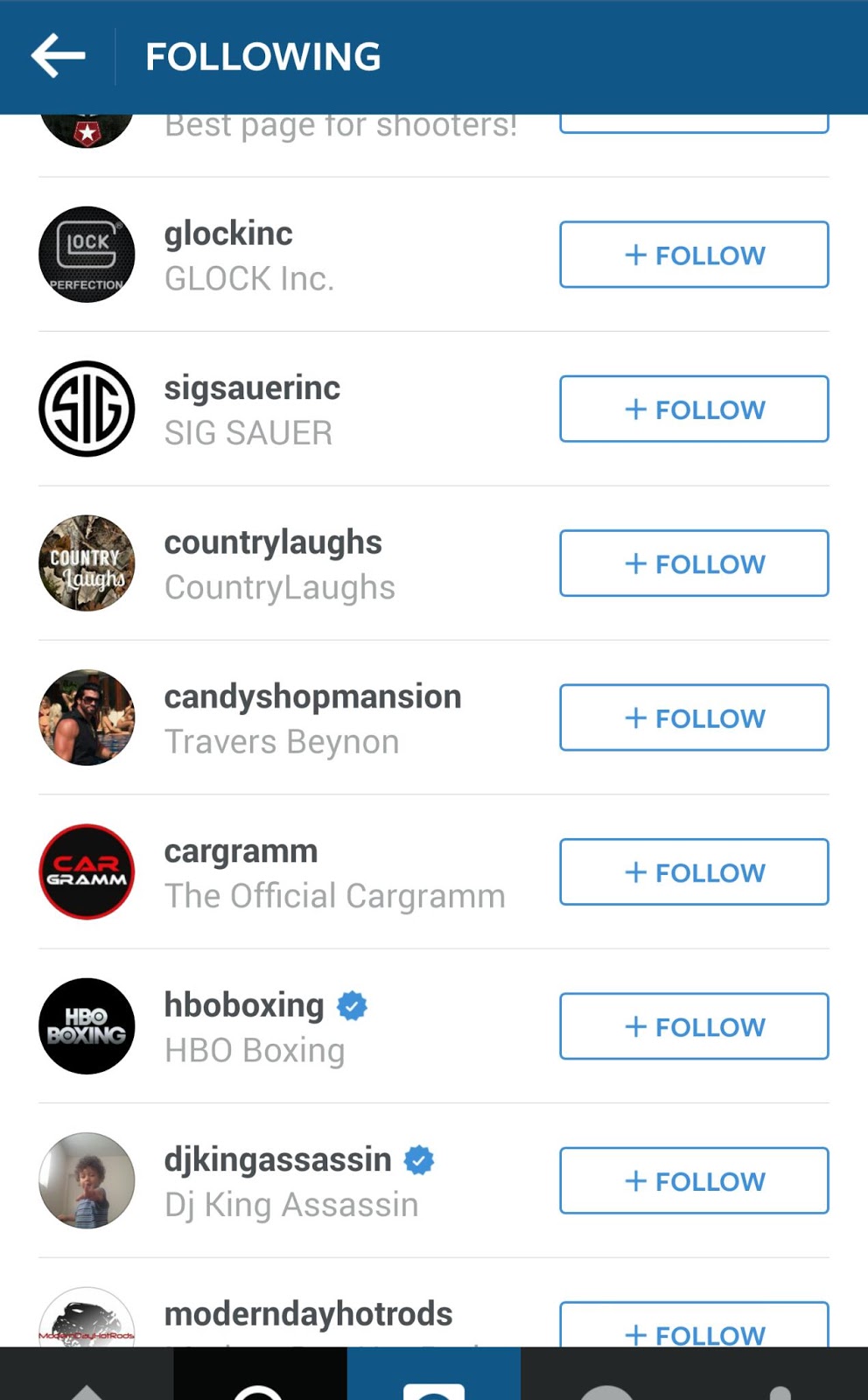The image size is (868, 1400).
Task: Follow the glockinc account
Action: pyautogui.click(x=694, y=255)
